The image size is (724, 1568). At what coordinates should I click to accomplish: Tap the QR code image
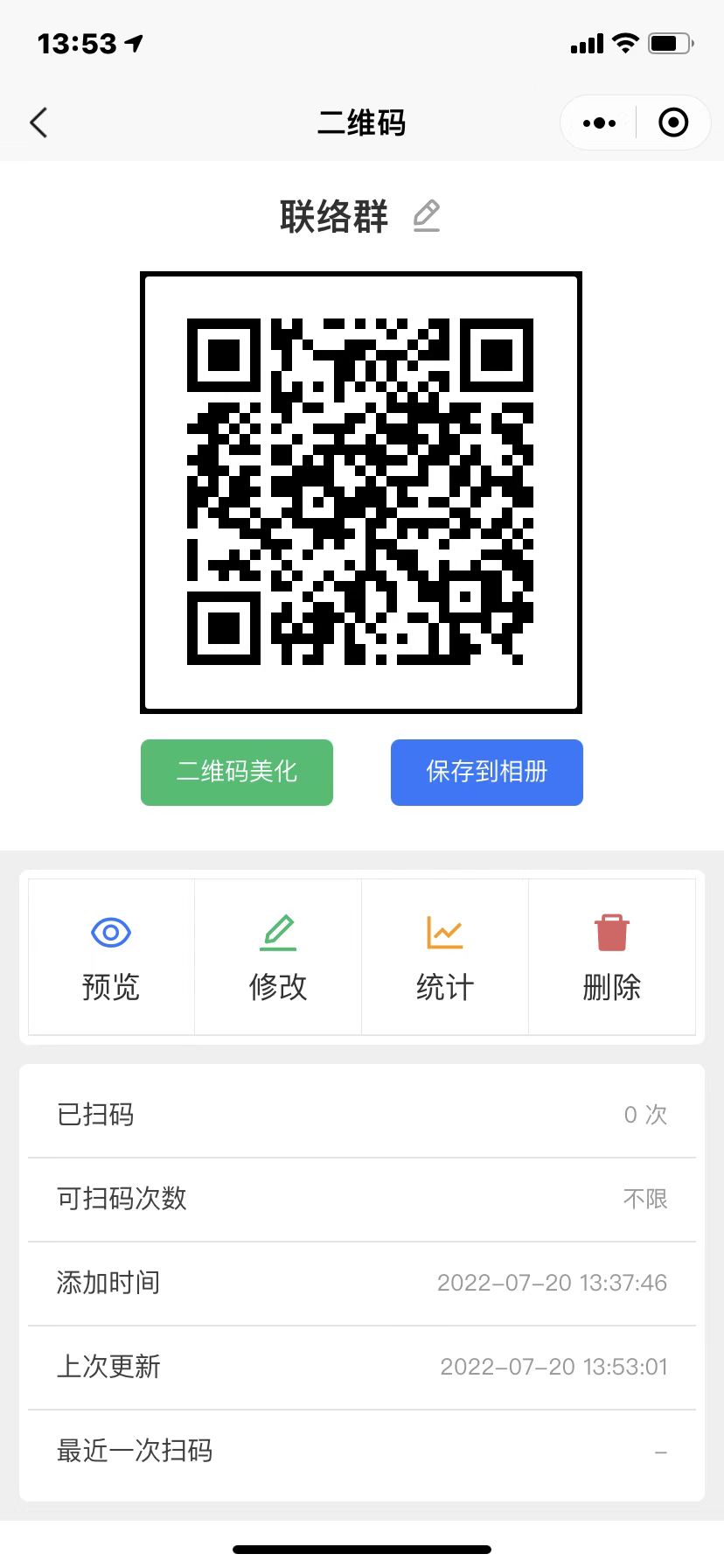coord(361,492)
